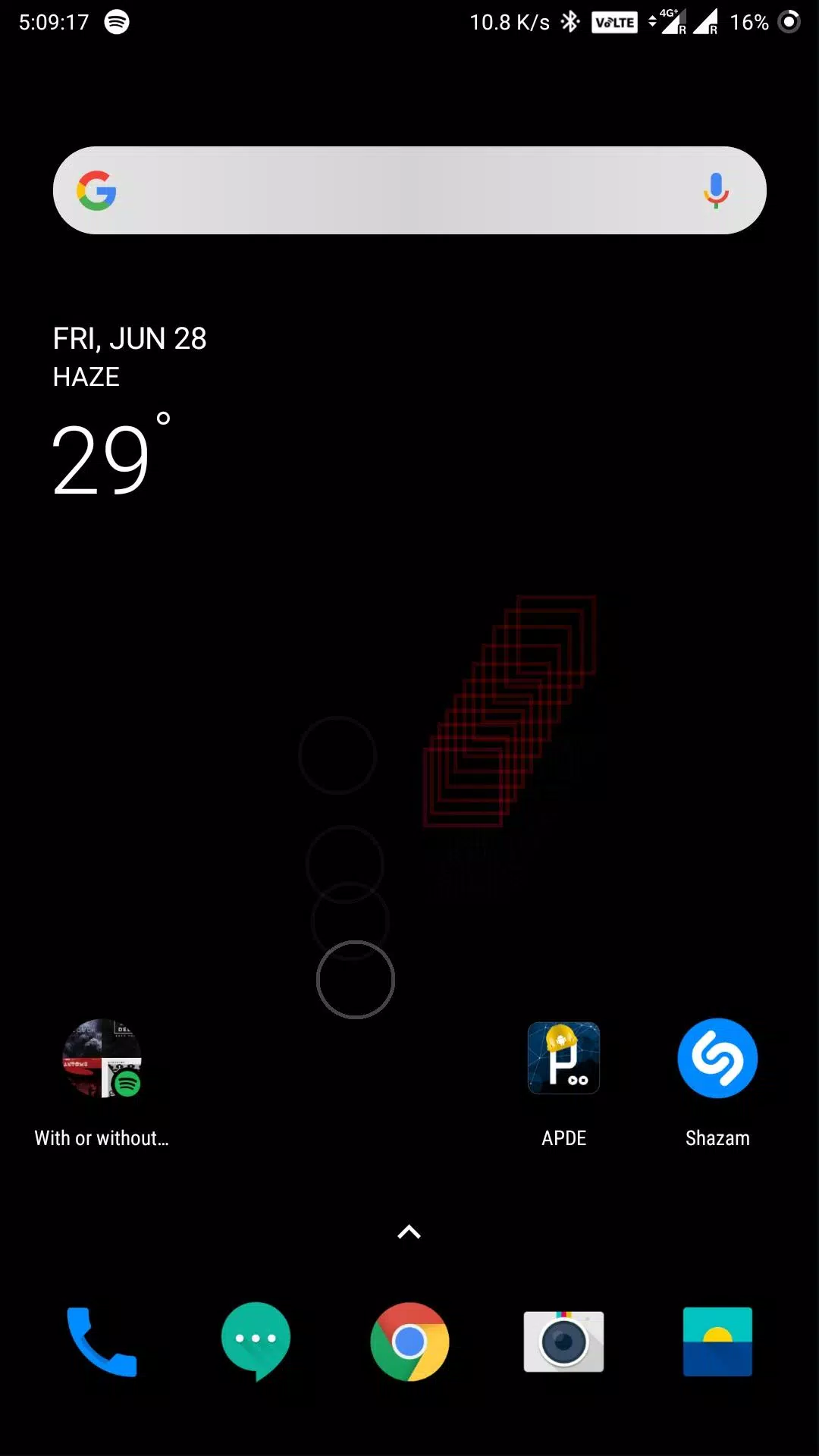Screen dimensions: 819x1456
Task: Expand the app drawer with the up arrow
Action: 409,1230
